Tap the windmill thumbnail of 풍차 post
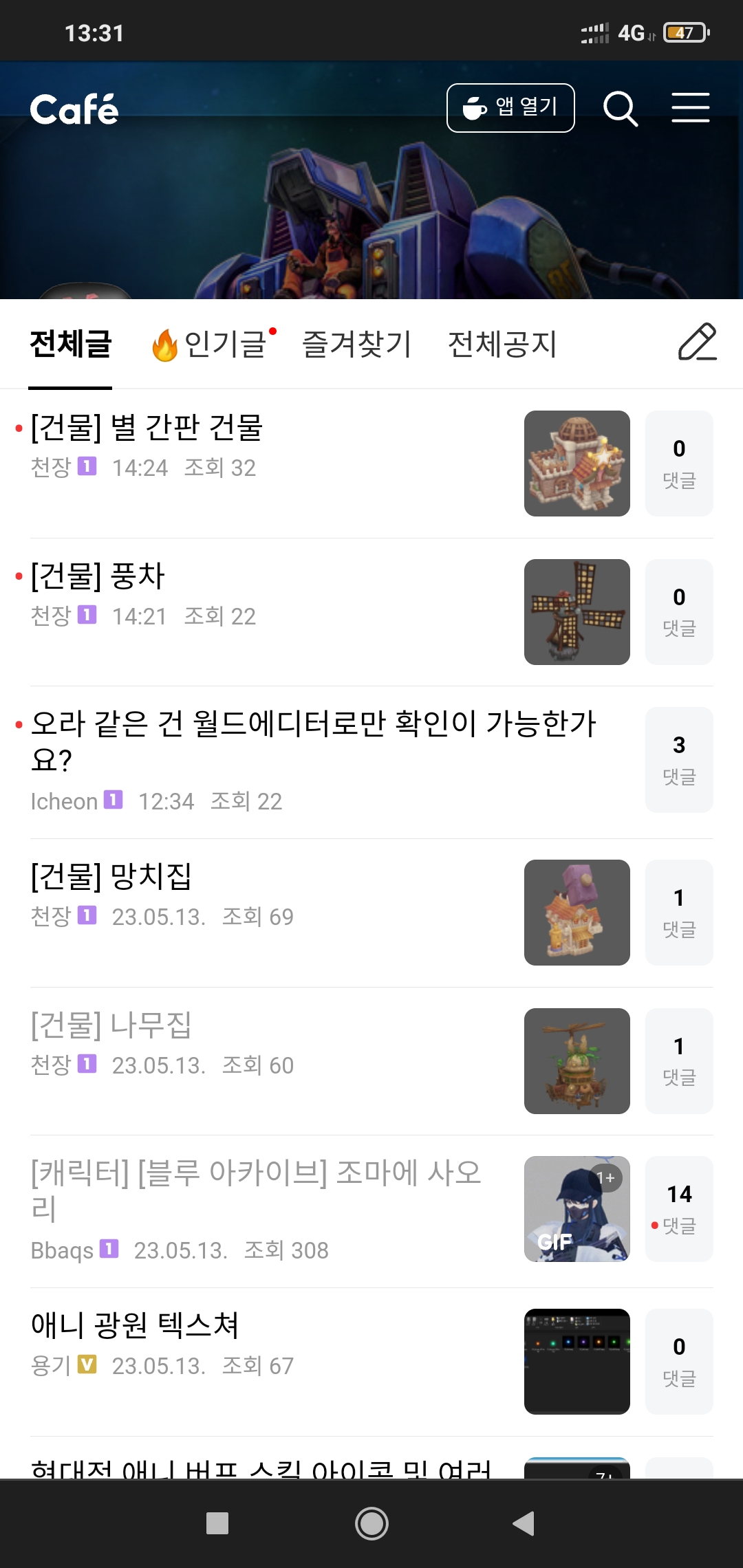Viewport: 743px width, 1568px height. 577,612
